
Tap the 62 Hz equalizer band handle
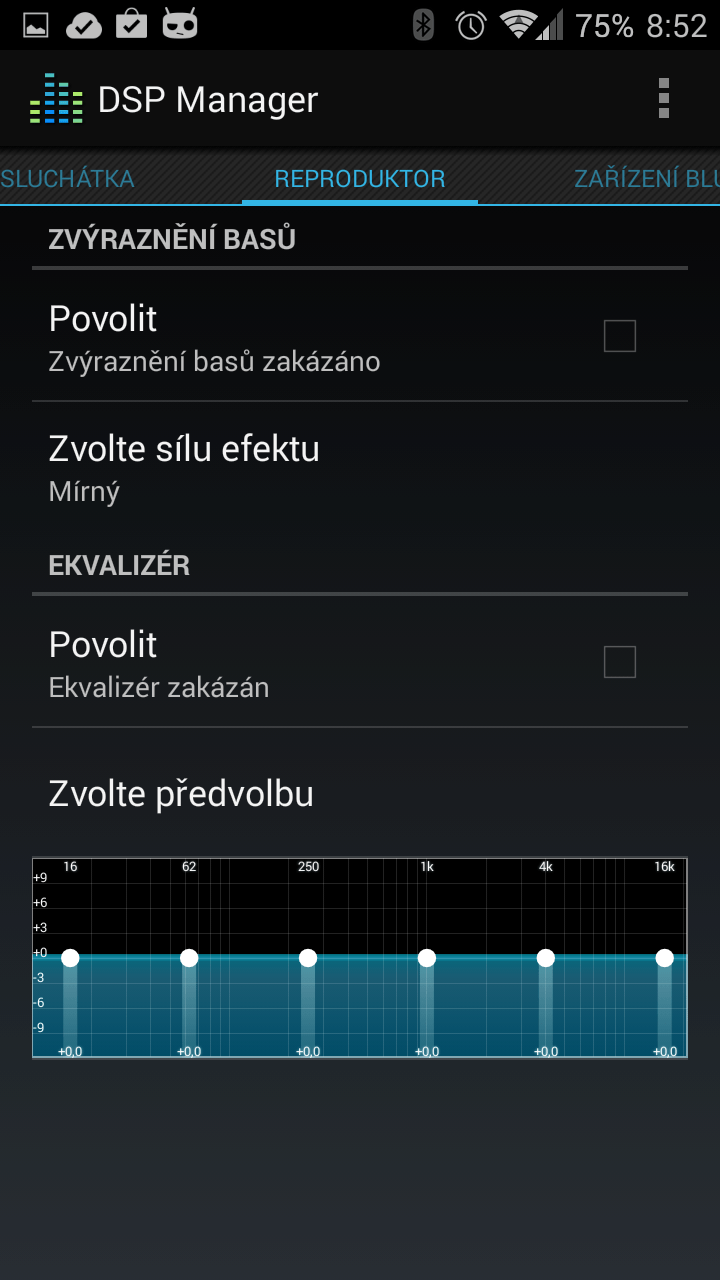(189, 958)
